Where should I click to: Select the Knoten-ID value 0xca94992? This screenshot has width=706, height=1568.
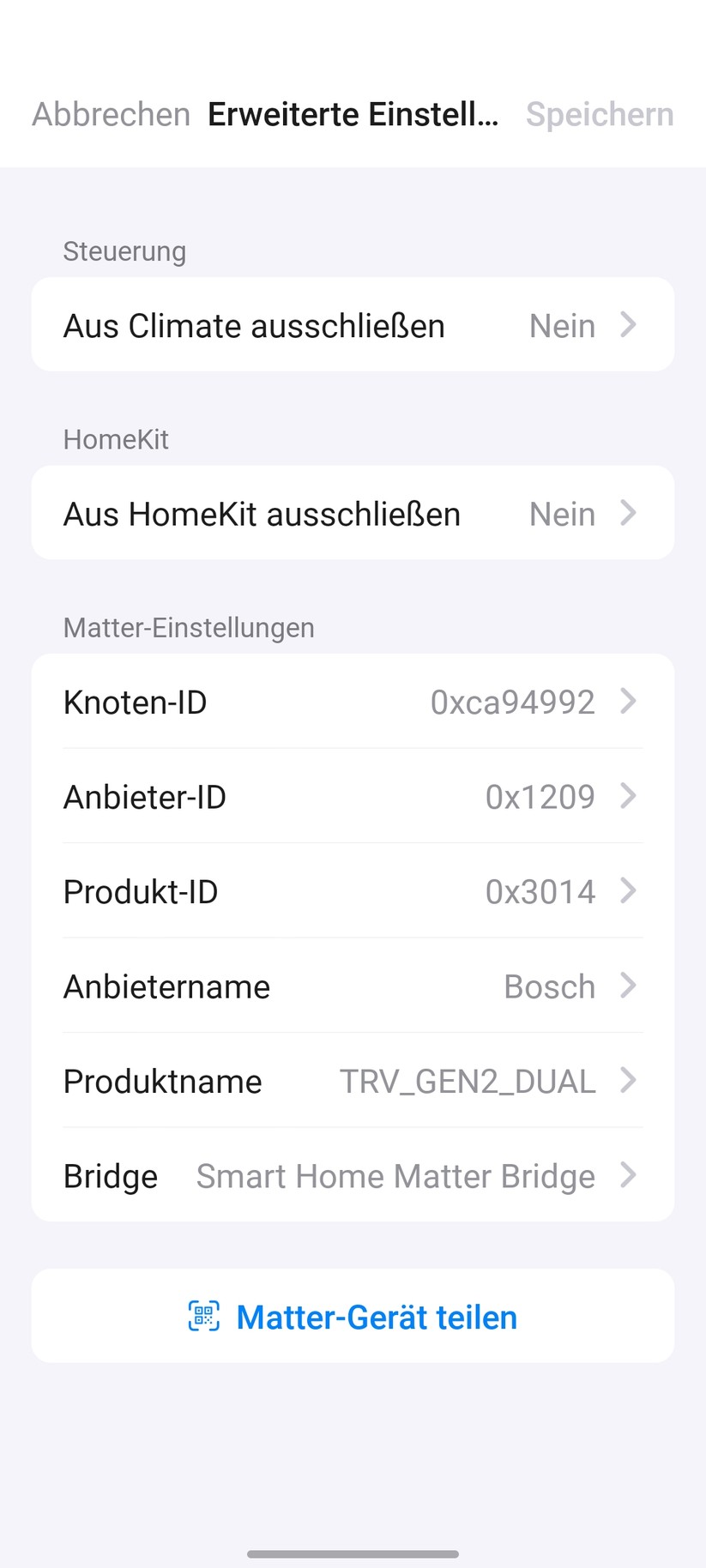pos(512,702)
